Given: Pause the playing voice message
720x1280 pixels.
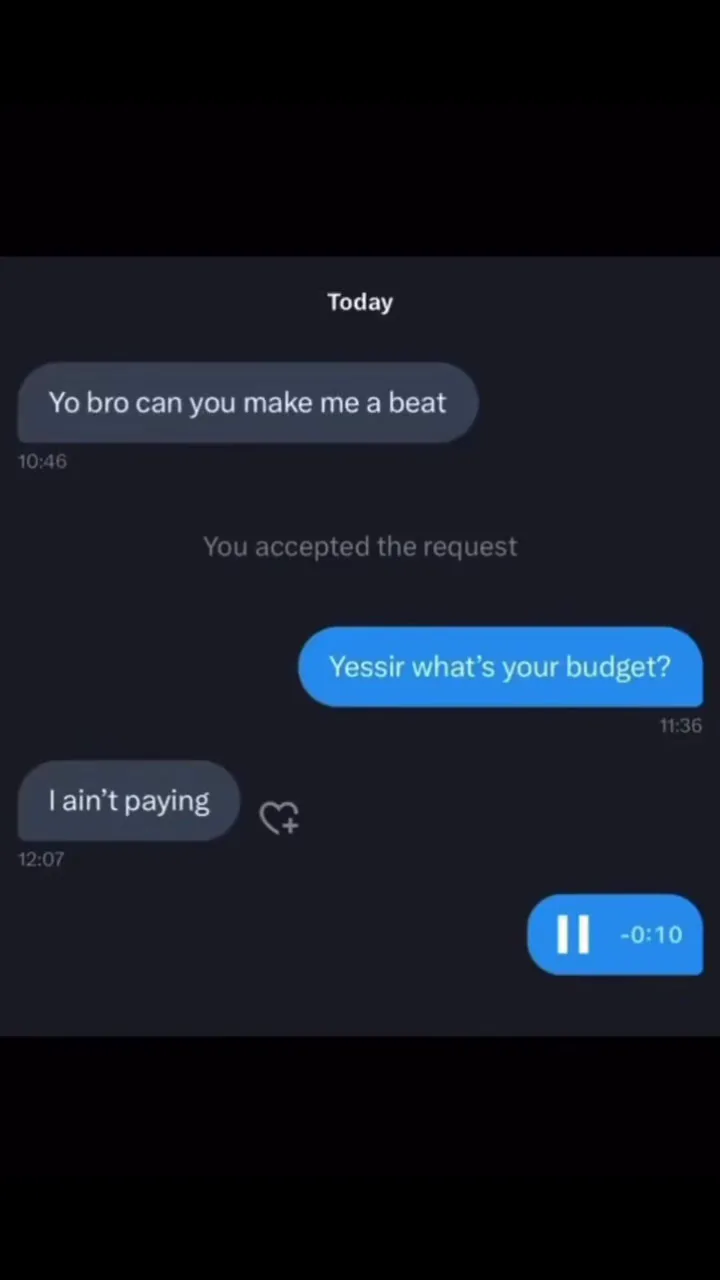Looking at the screenshot, I should [x=573, y=934].
